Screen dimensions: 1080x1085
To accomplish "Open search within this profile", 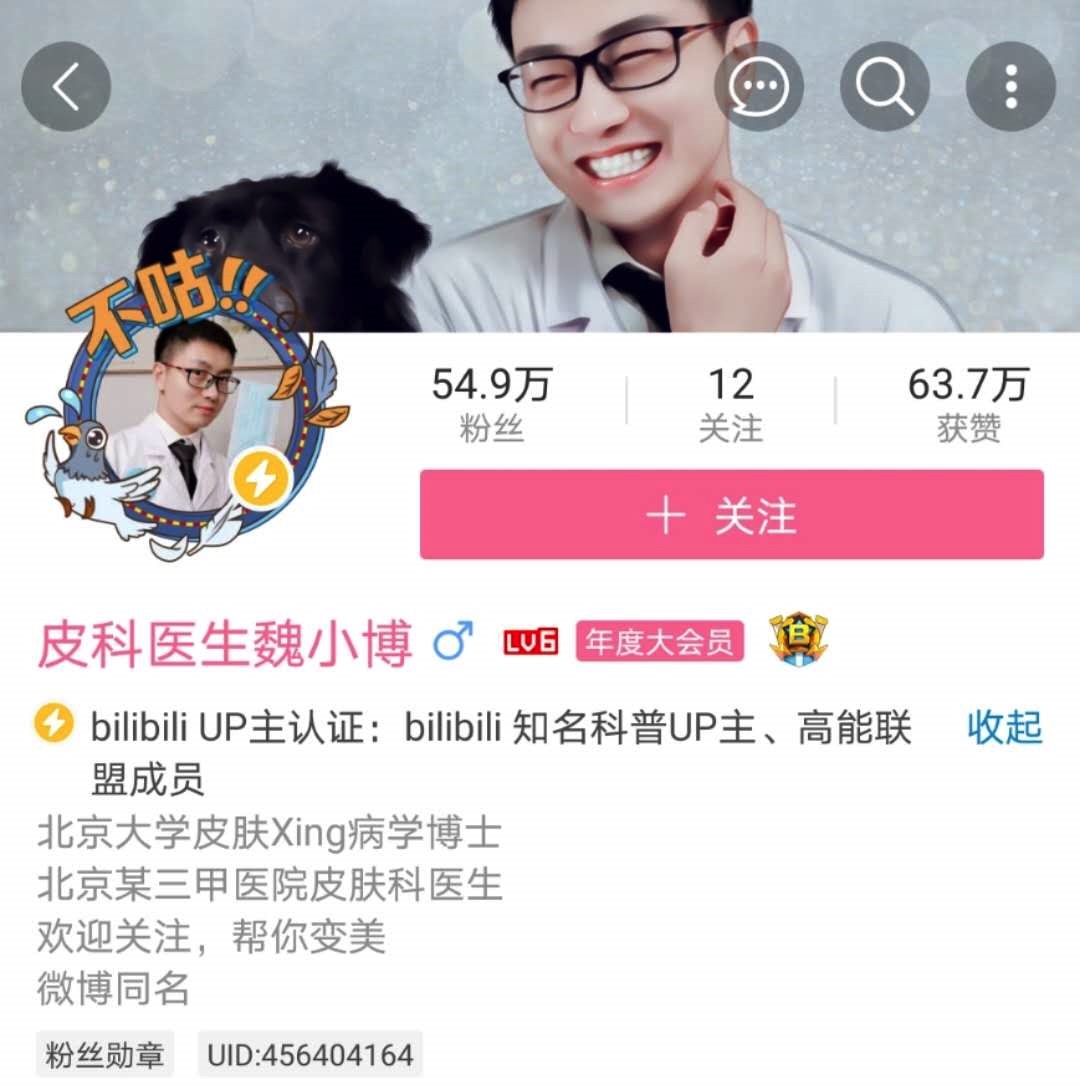I will (x=885, y=87).
